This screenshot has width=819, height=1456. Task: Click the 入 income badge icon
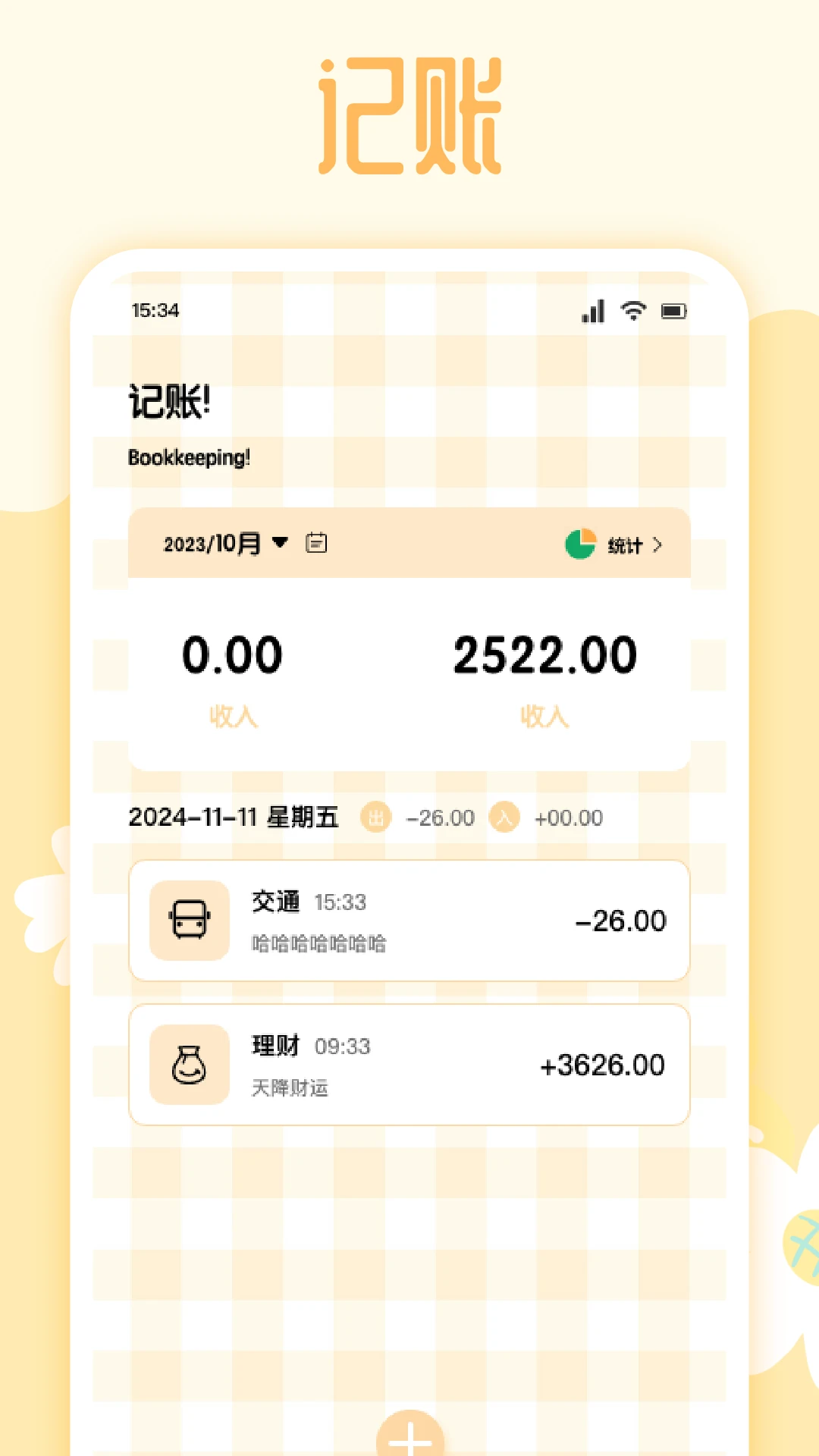click(505, 817)
